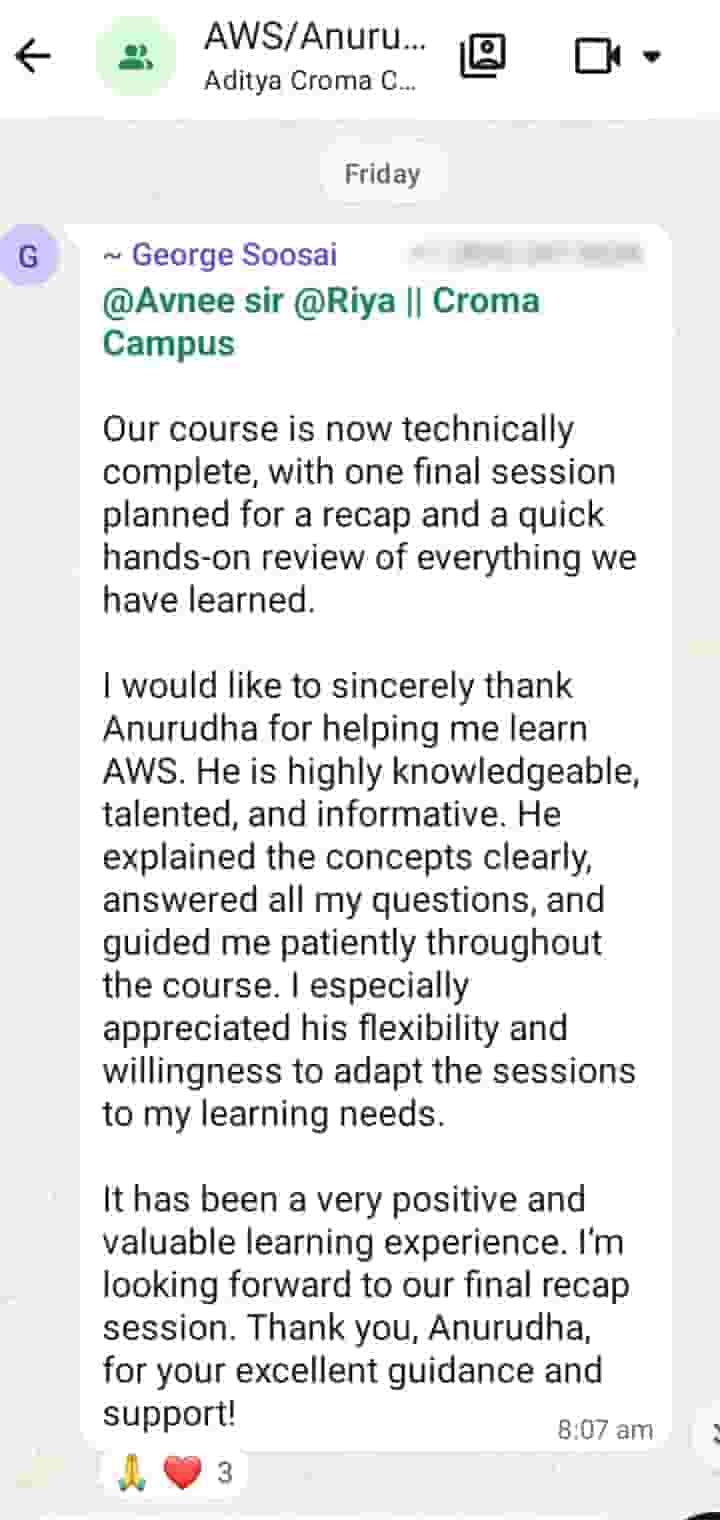This screenshot has height=1520, width=720.
Task: Start a video call in the group
Action: click(x=598, y=56)
